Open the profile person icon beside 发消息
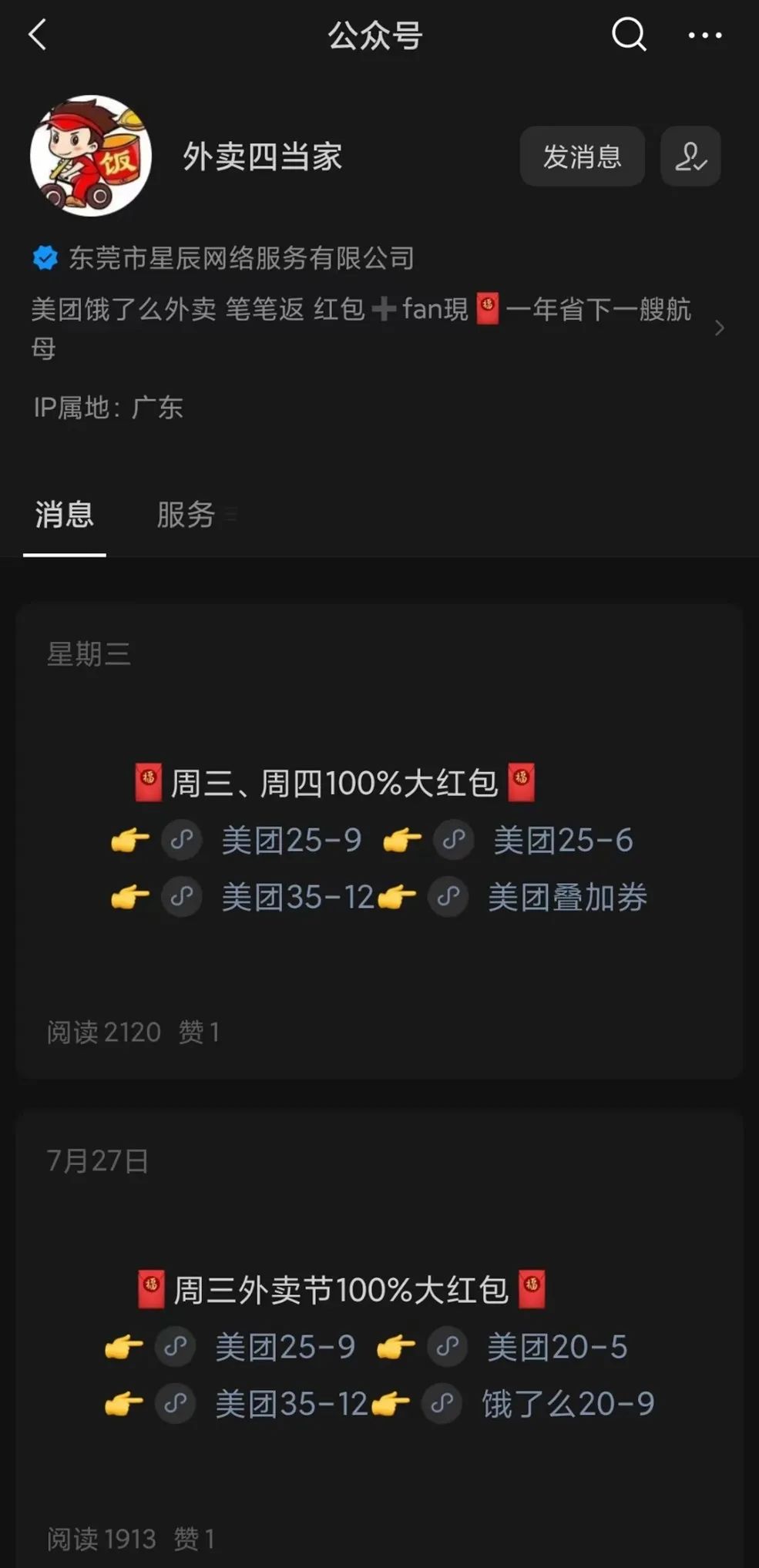The height and width of the screenshot is (1568, 759). tap(691, 156)
